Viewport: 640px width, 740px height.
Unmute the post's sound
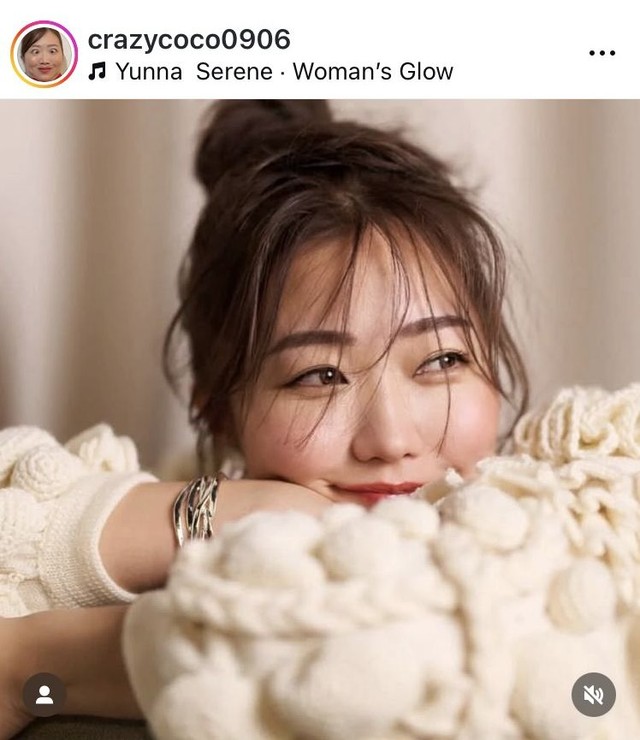click(x=593, y=694)
